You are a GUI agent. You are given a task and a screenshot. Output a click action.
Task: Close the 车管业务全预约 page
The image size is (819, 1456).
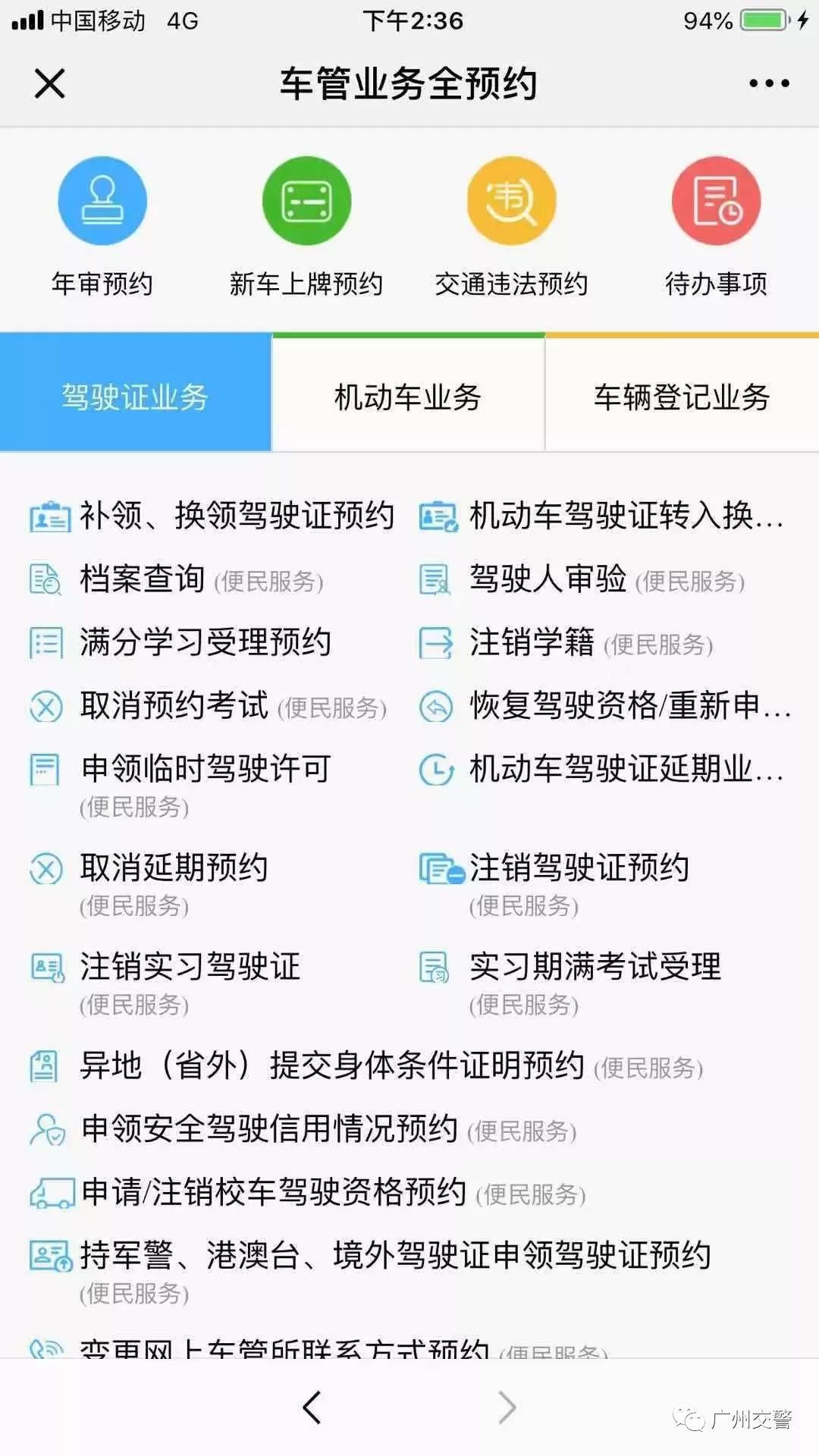(50, 83)
